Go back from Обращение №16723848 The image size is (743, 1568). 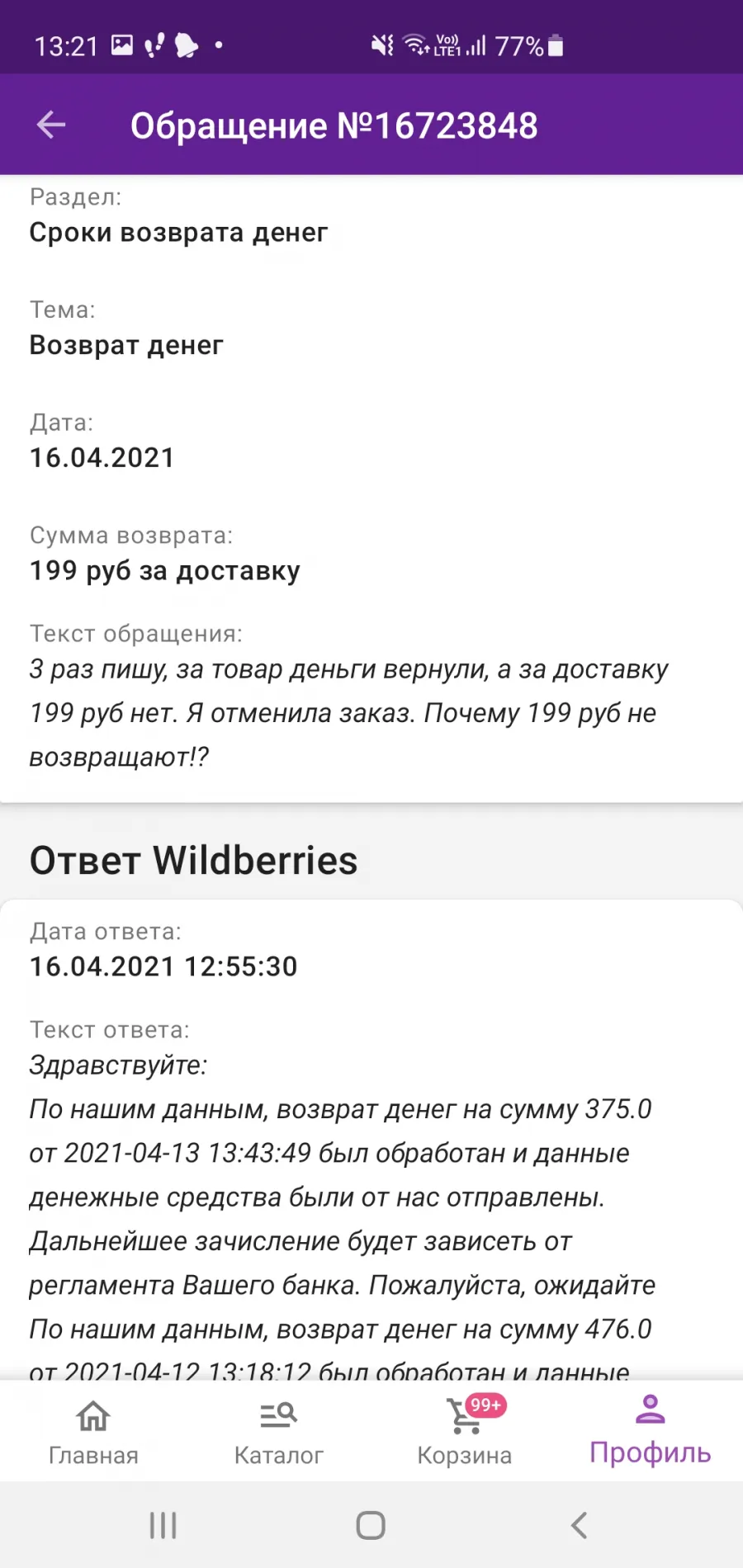click(x=51, y=125)
